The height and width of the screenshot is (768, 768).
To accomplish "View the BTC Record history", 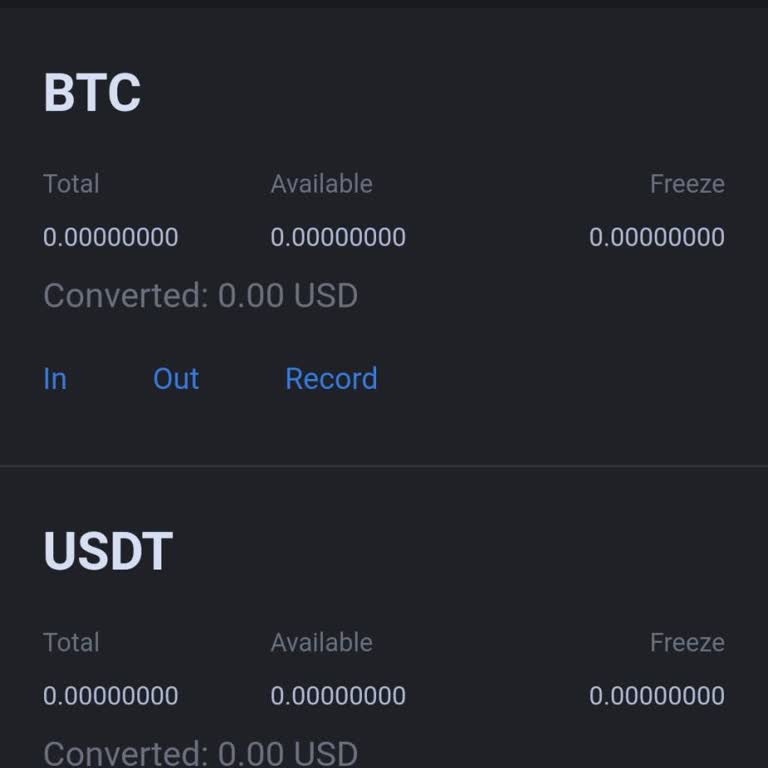I will (x=331, y=379).
